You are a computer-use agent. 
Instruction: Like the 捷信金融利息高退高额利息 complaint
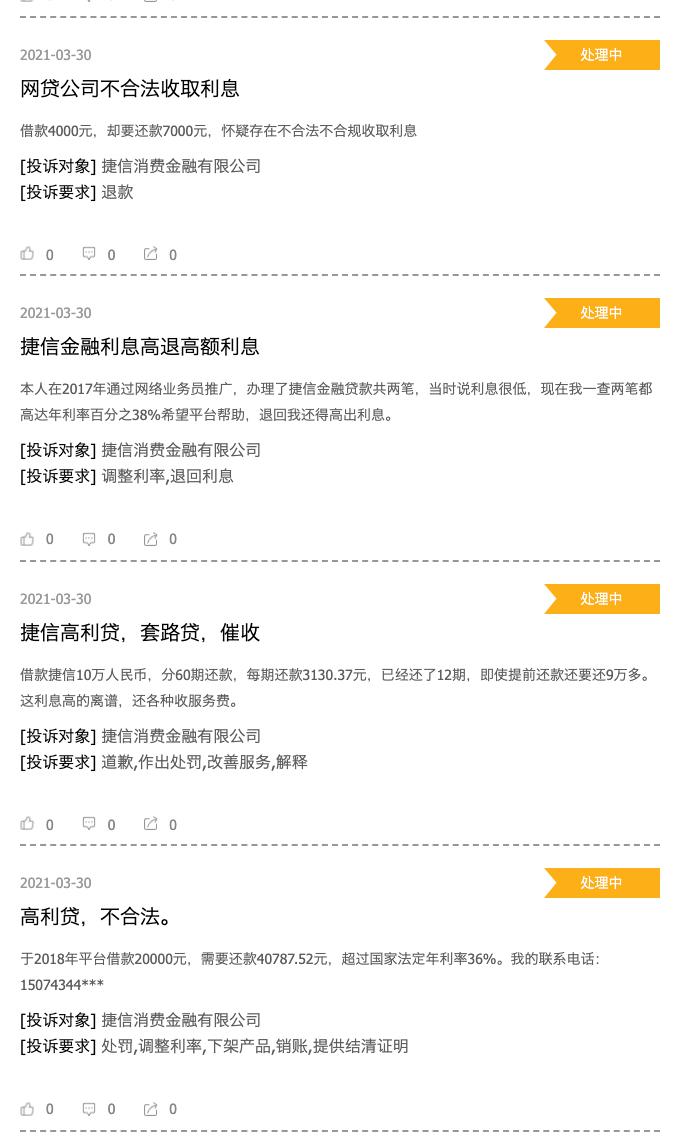[28, 538]
